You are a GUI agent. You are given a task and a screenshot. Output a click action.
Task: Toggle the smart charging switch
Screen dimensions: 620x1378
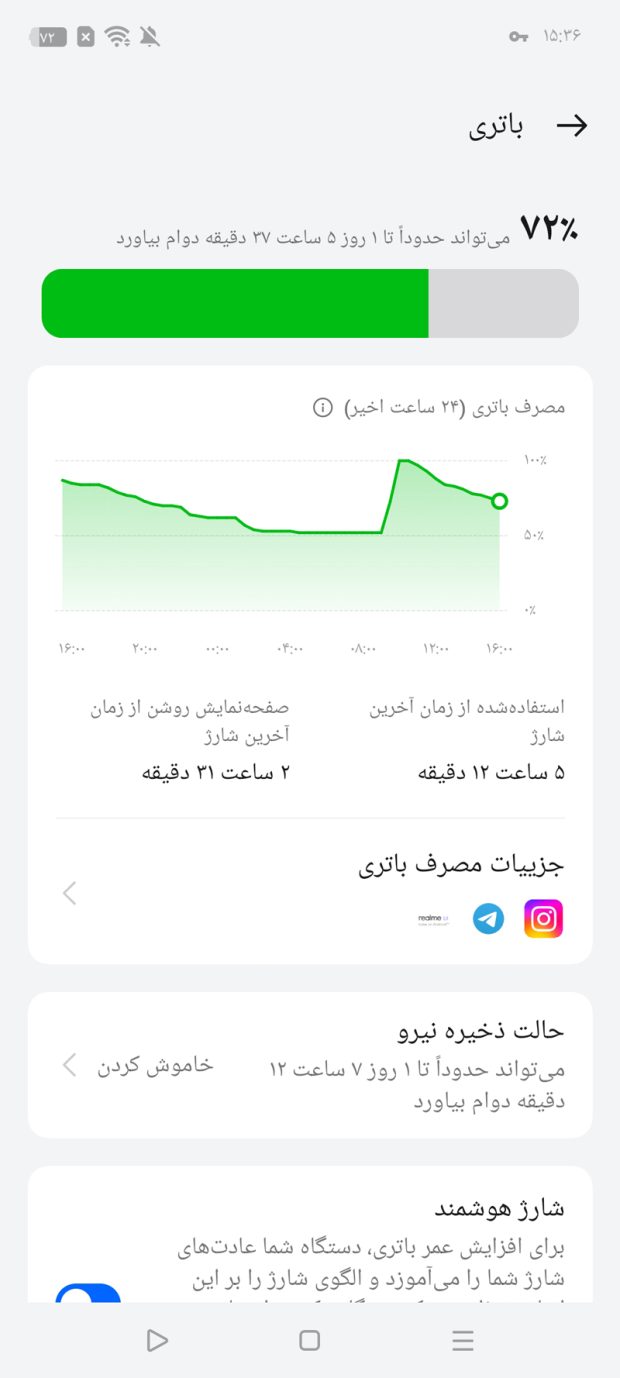coord(88,1294)
